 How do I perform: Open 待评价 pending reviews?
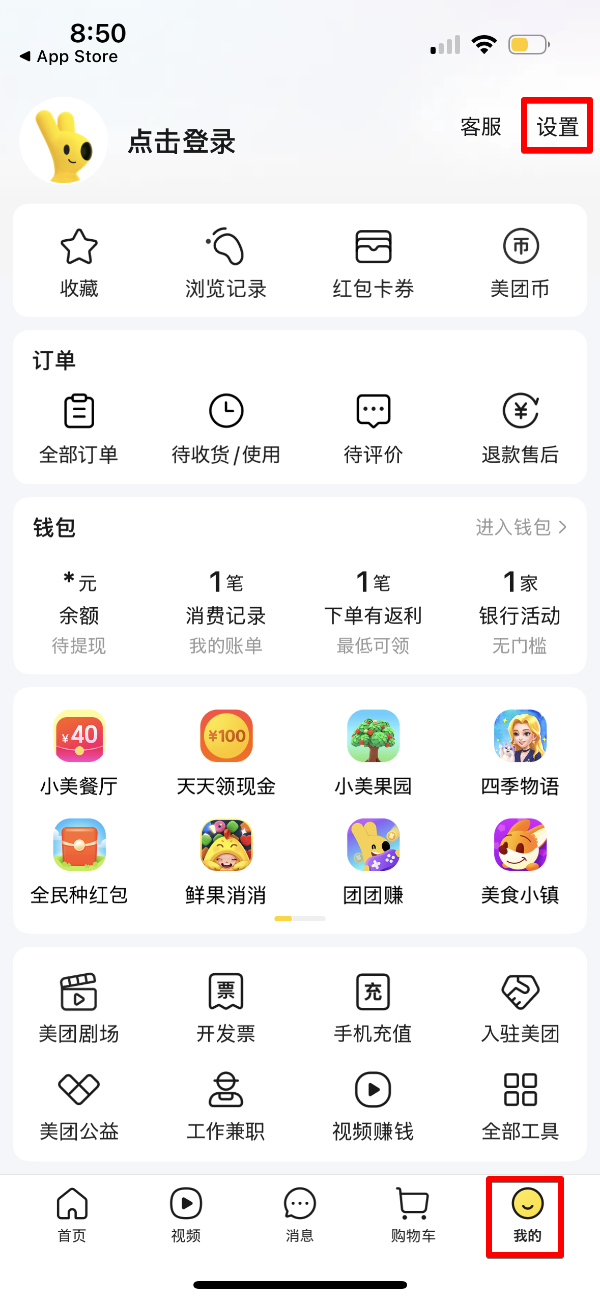coord(373,429)
